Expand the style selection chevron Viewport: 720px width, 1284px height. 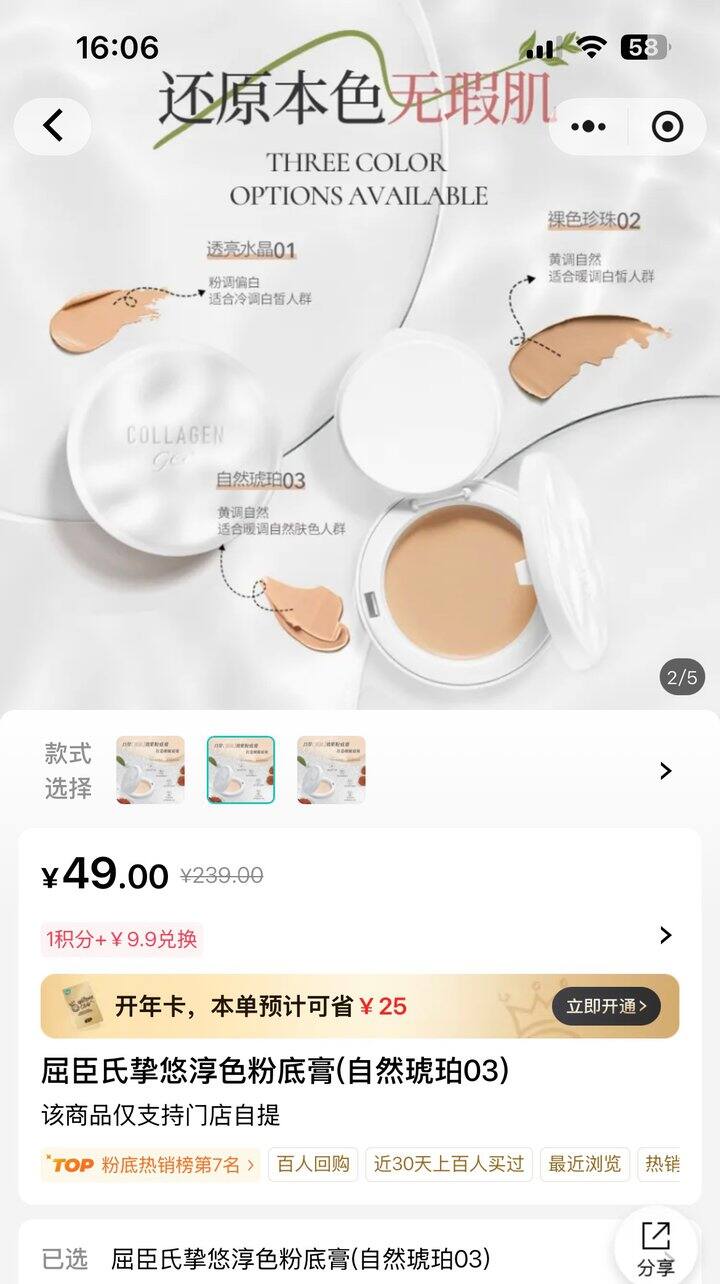665,771
